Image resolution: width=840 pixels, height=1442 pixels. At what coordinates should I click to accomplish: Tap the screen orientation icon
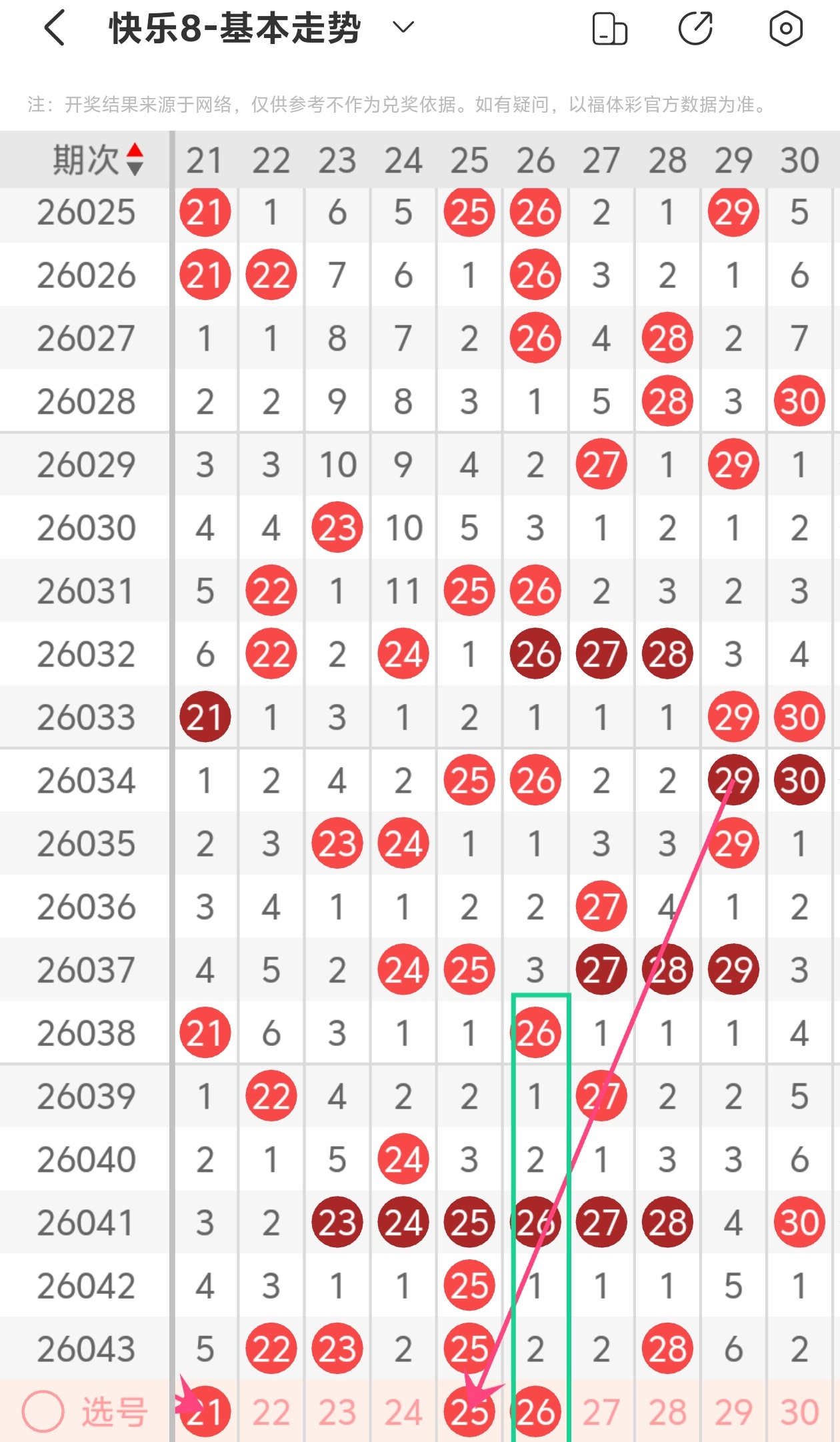(609, 29)
